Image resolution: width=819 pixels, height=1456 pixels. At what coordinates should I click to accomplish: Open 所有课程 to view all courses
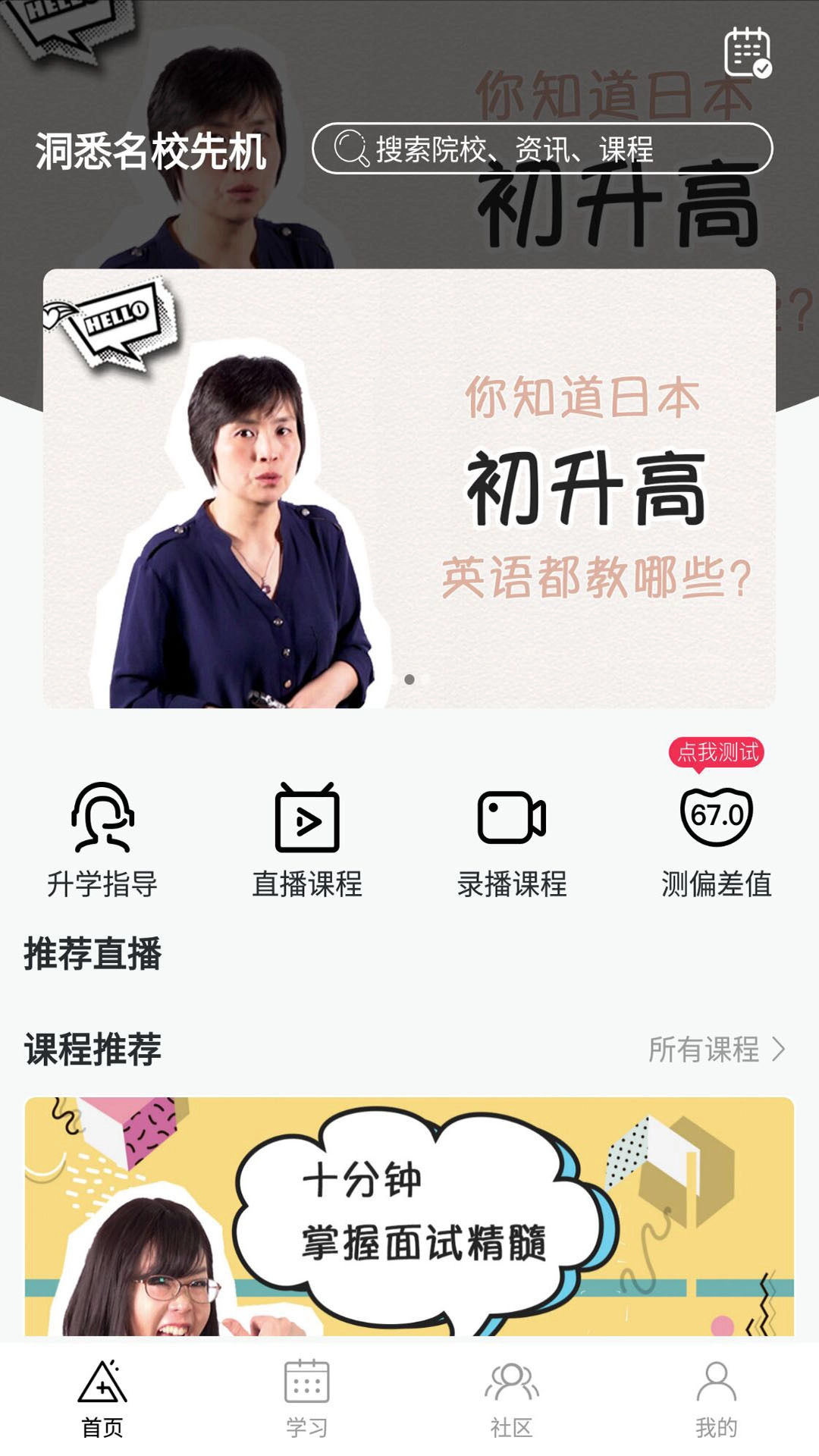705,1049
